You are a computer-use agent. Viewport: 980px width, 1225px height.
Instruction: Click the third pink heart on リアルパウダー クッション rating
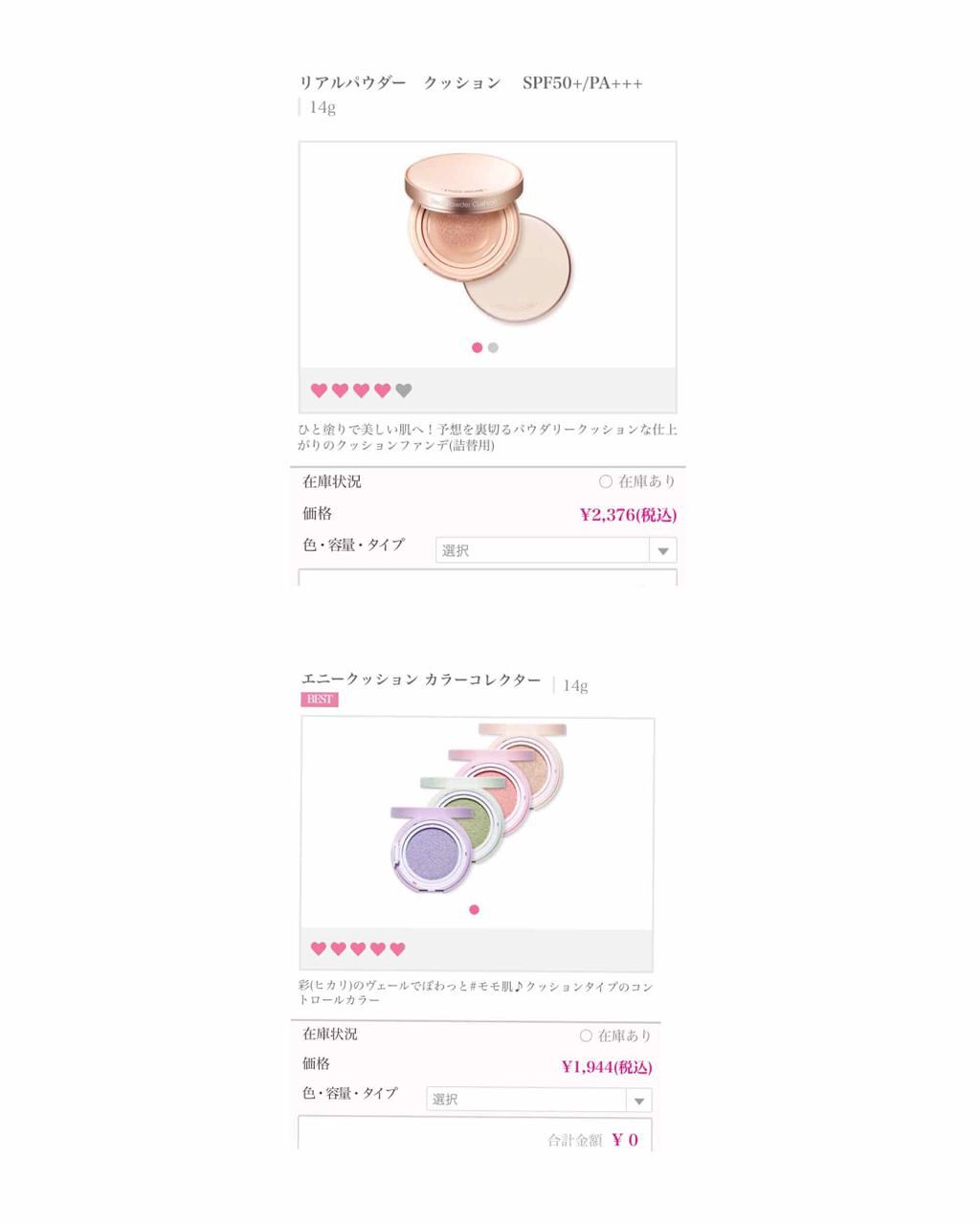pos(359,390)
